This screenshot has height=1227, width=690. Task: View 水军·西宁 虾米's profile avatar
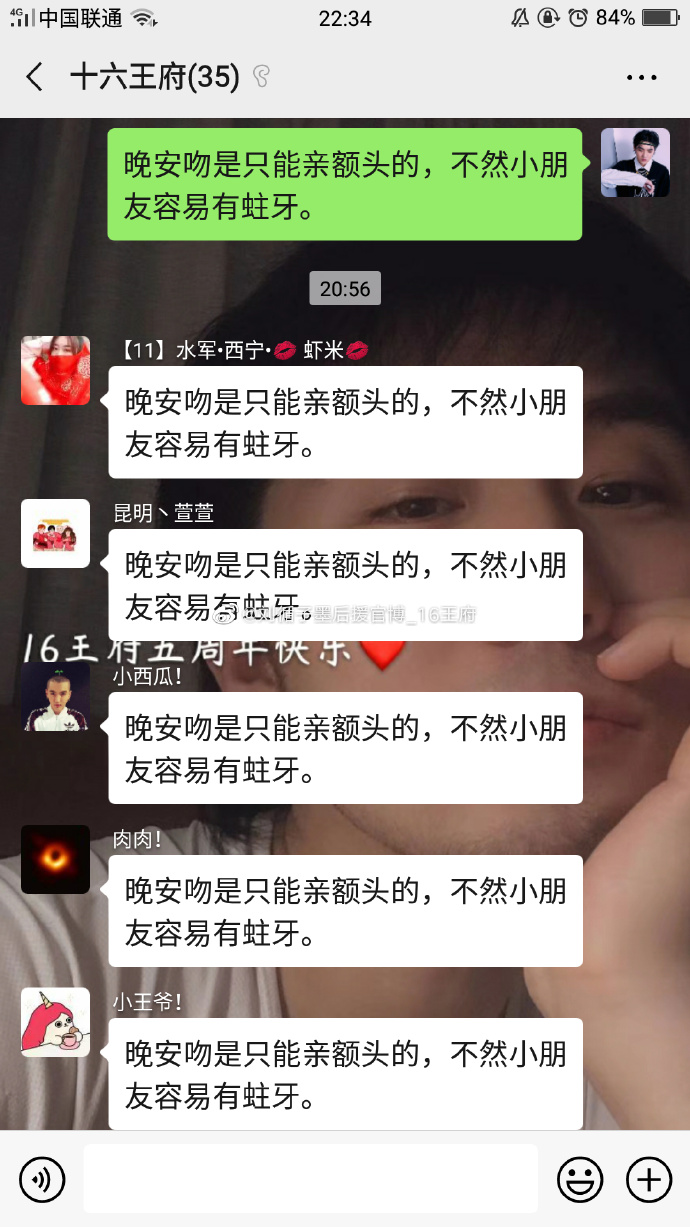point(56,370)
